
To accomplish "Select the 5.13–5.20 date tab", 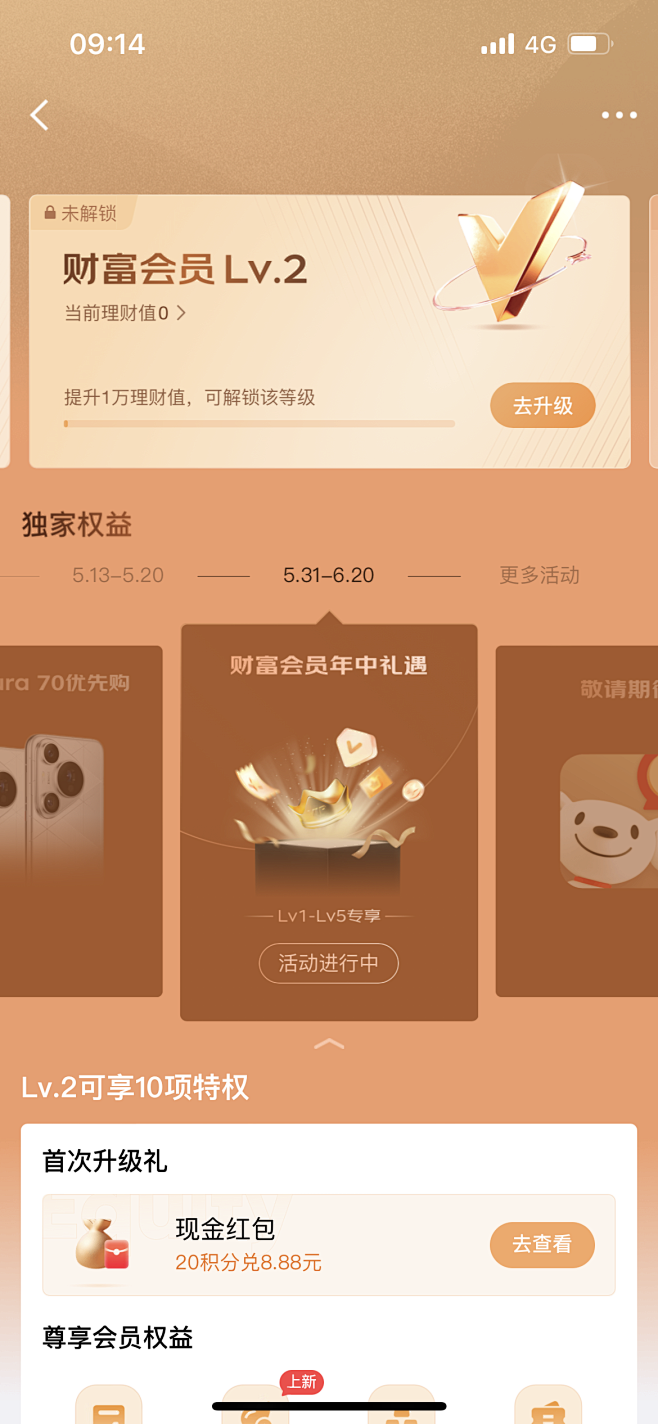I will tap(118, 575).
